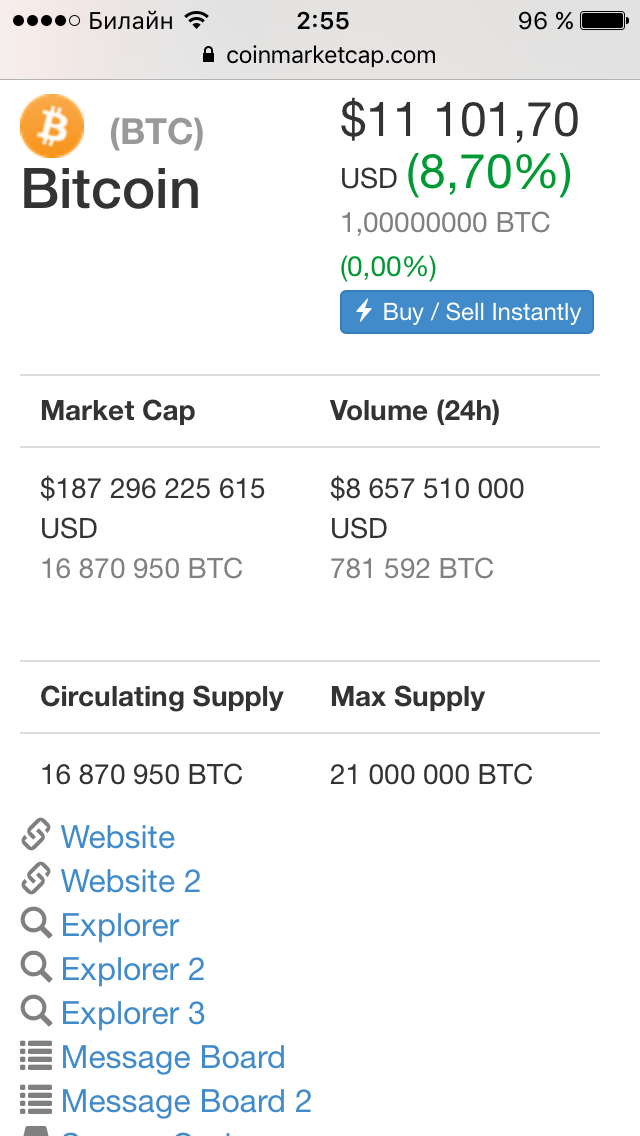Viewport: 640px width, 1136px height.
Task: Tap the Buy / Sell Instantly button
Action: 467,312
